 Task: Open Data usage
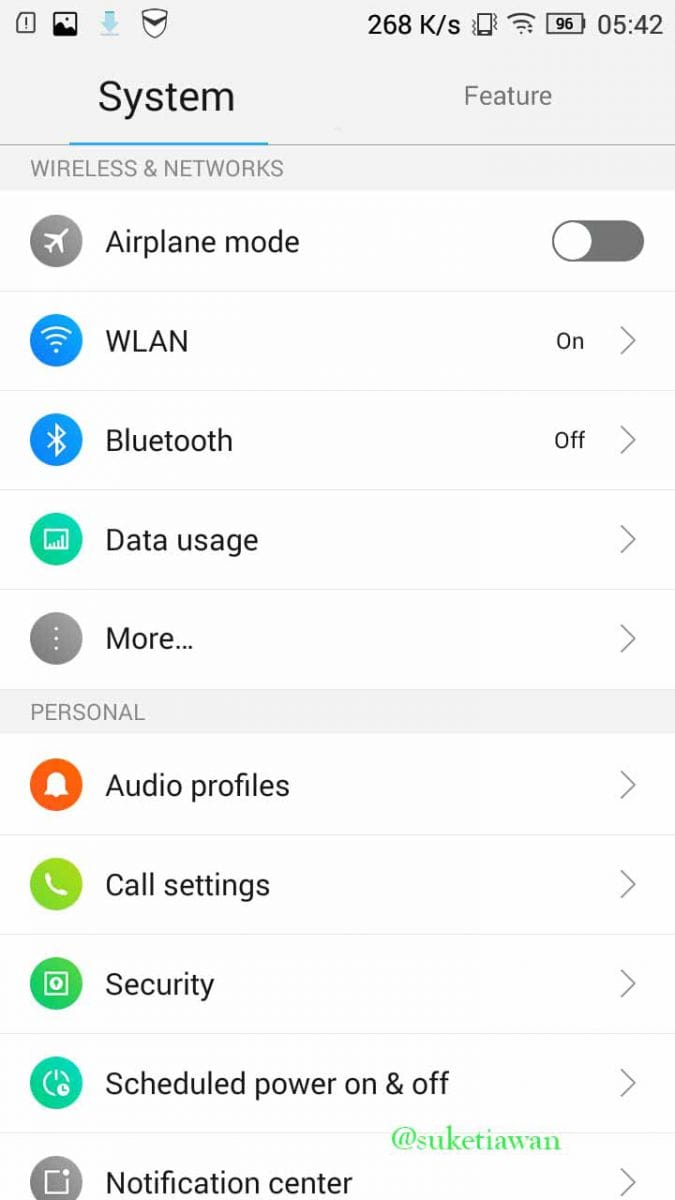click(x=337, y=540)
